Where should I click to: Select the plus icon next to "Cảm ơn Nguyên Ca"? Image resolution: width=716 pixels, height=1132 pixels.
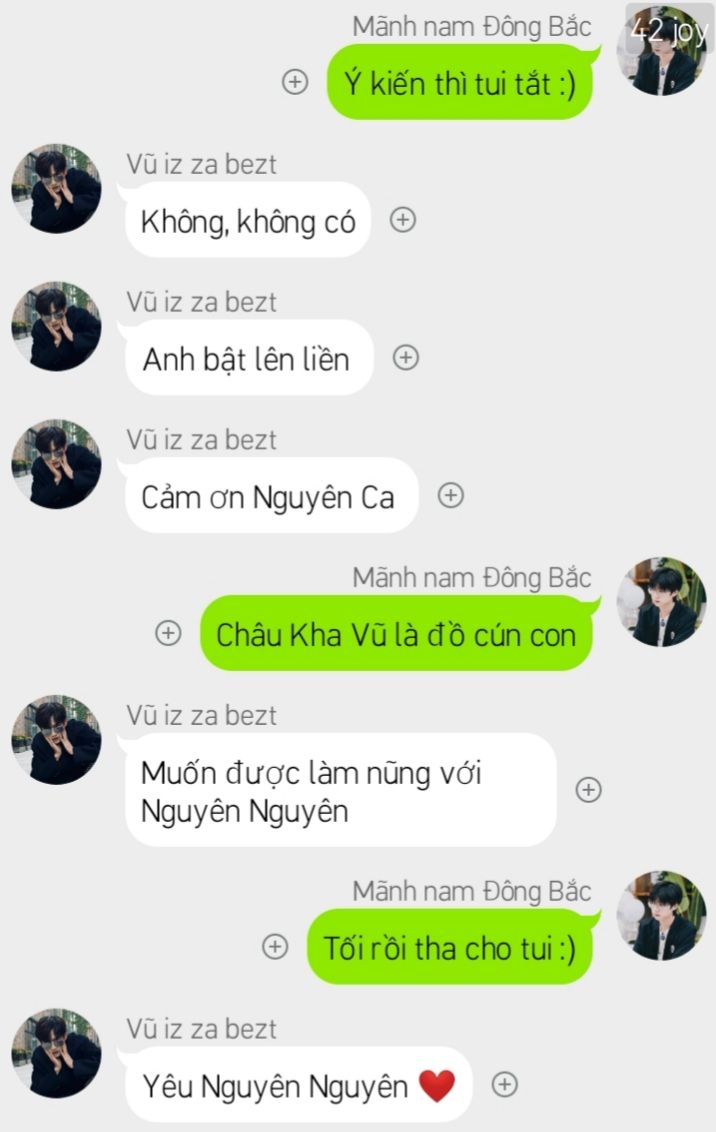click(x=451, y=495)
